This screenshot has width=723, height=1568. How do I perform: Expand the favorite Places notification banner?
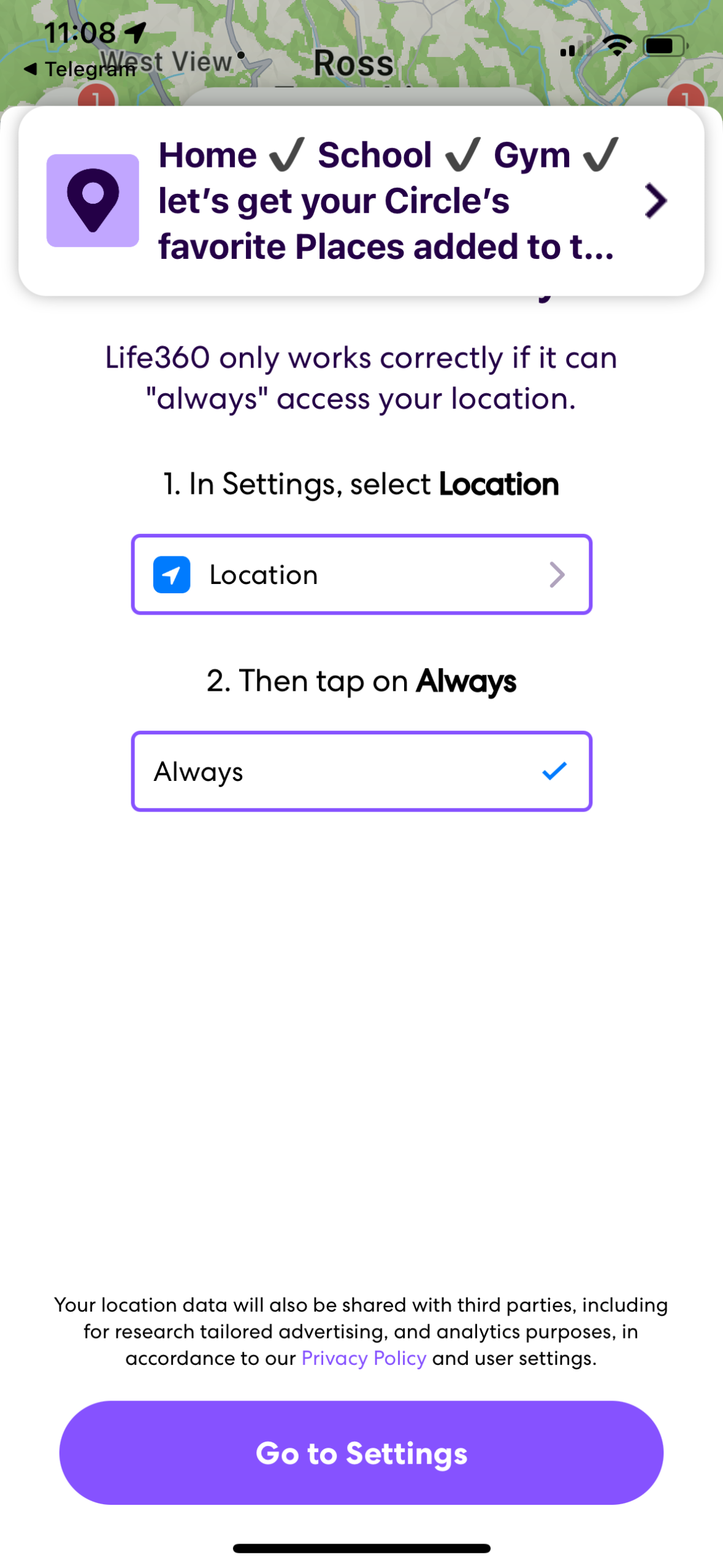coord(362,201)
